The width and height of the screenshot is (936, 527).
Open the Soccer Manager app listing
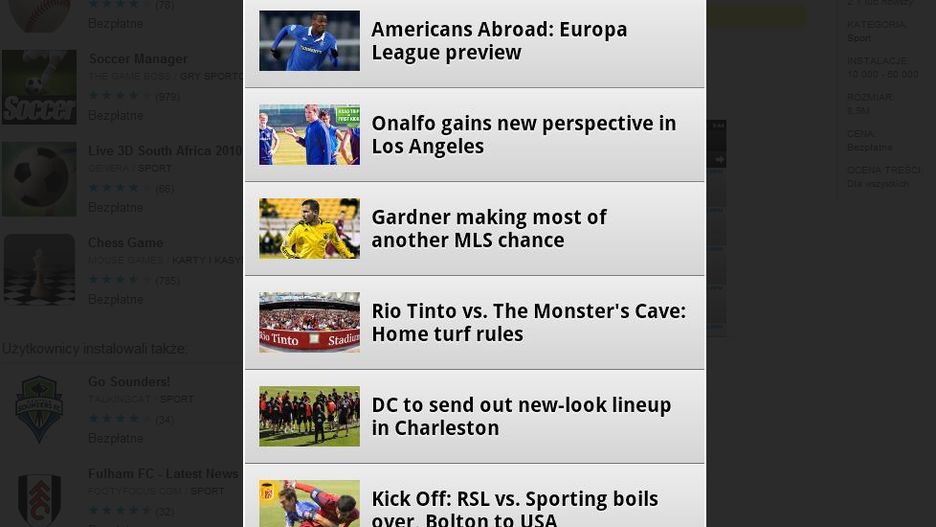click(x=138, y=60)
